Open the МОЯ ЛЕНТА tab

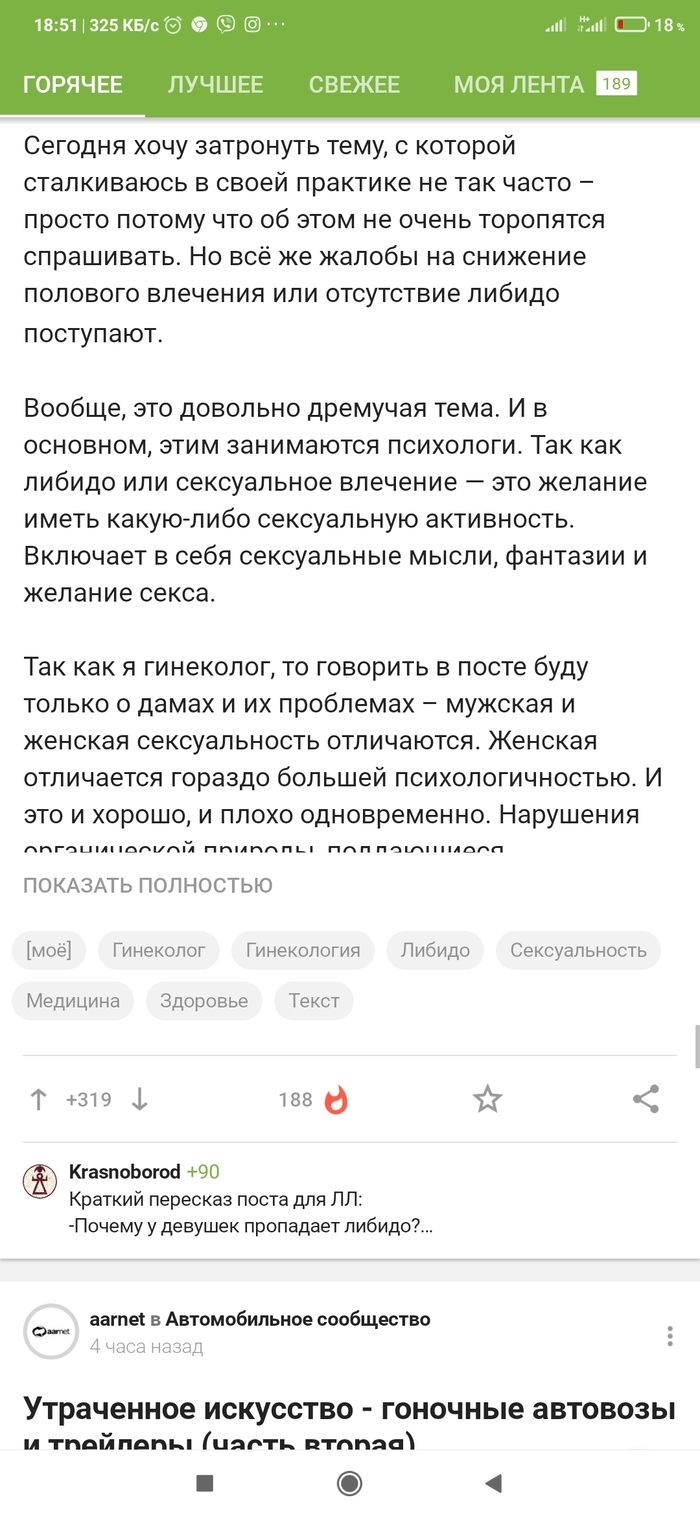tap(545, 85)
